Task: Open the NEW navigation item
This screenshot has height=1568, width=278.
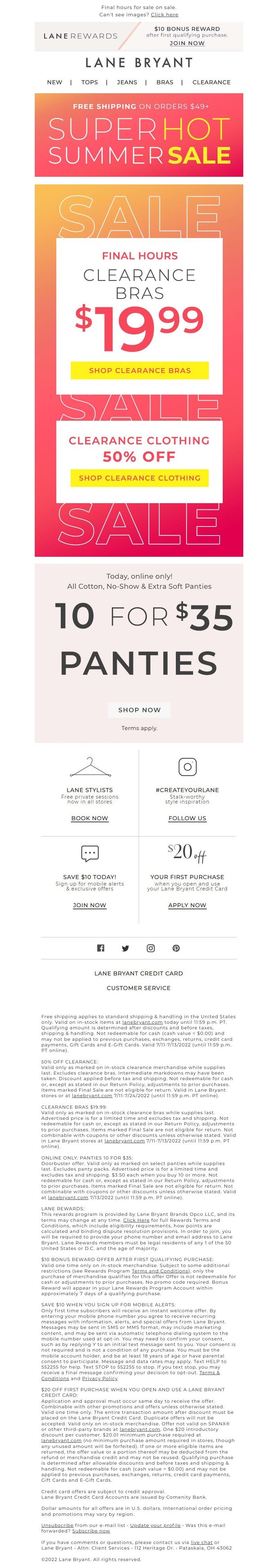Action: [x=54, y=82]
